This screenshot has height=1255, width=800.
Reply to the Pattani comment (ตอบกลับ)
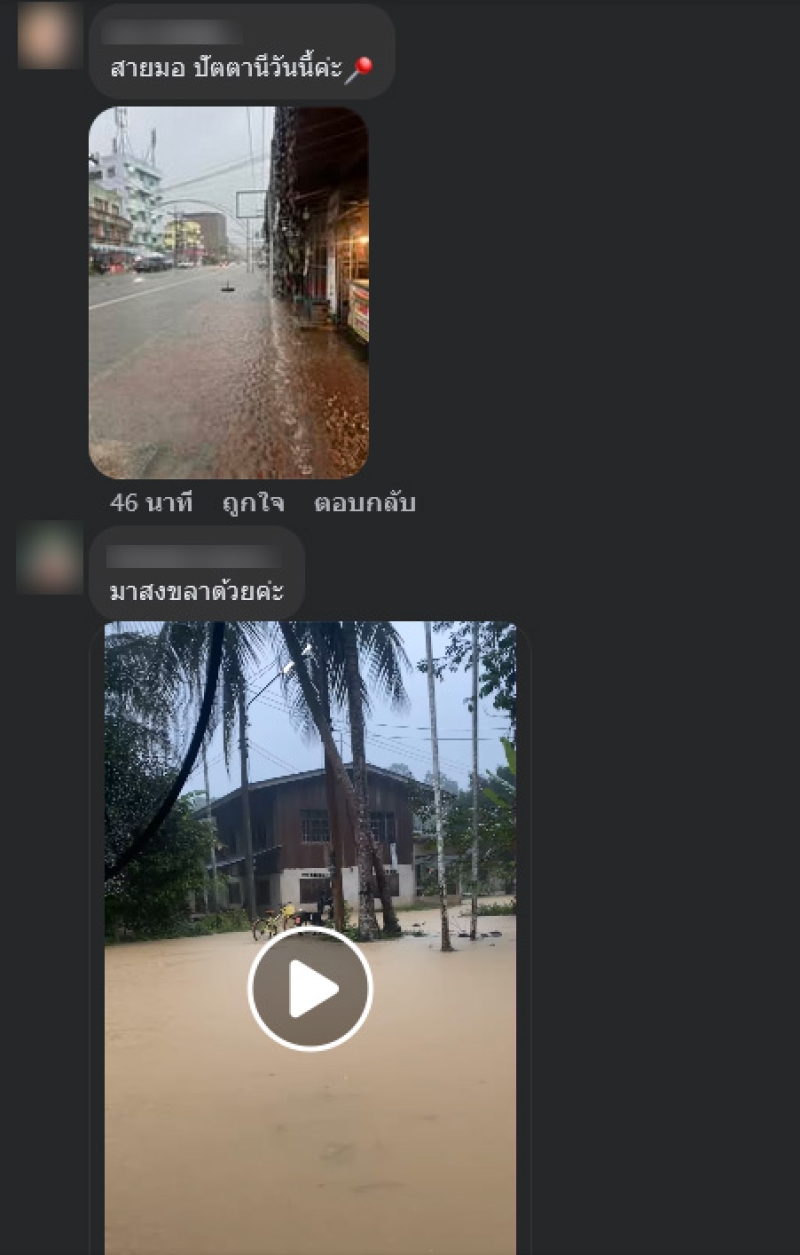coord(364,503)
